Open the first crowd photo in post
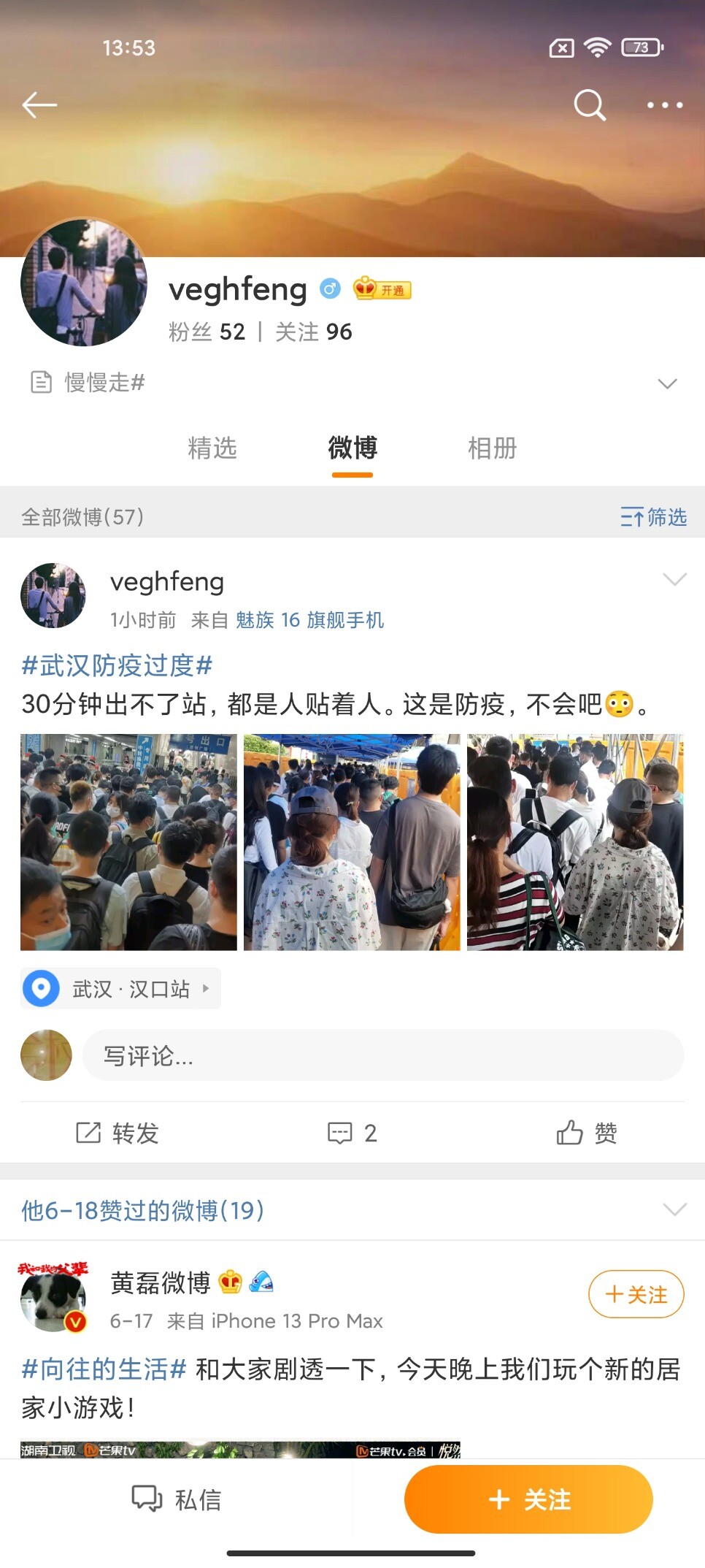Image resolution: width=705 pixels, height=1568 pixels. click(128, 842)
